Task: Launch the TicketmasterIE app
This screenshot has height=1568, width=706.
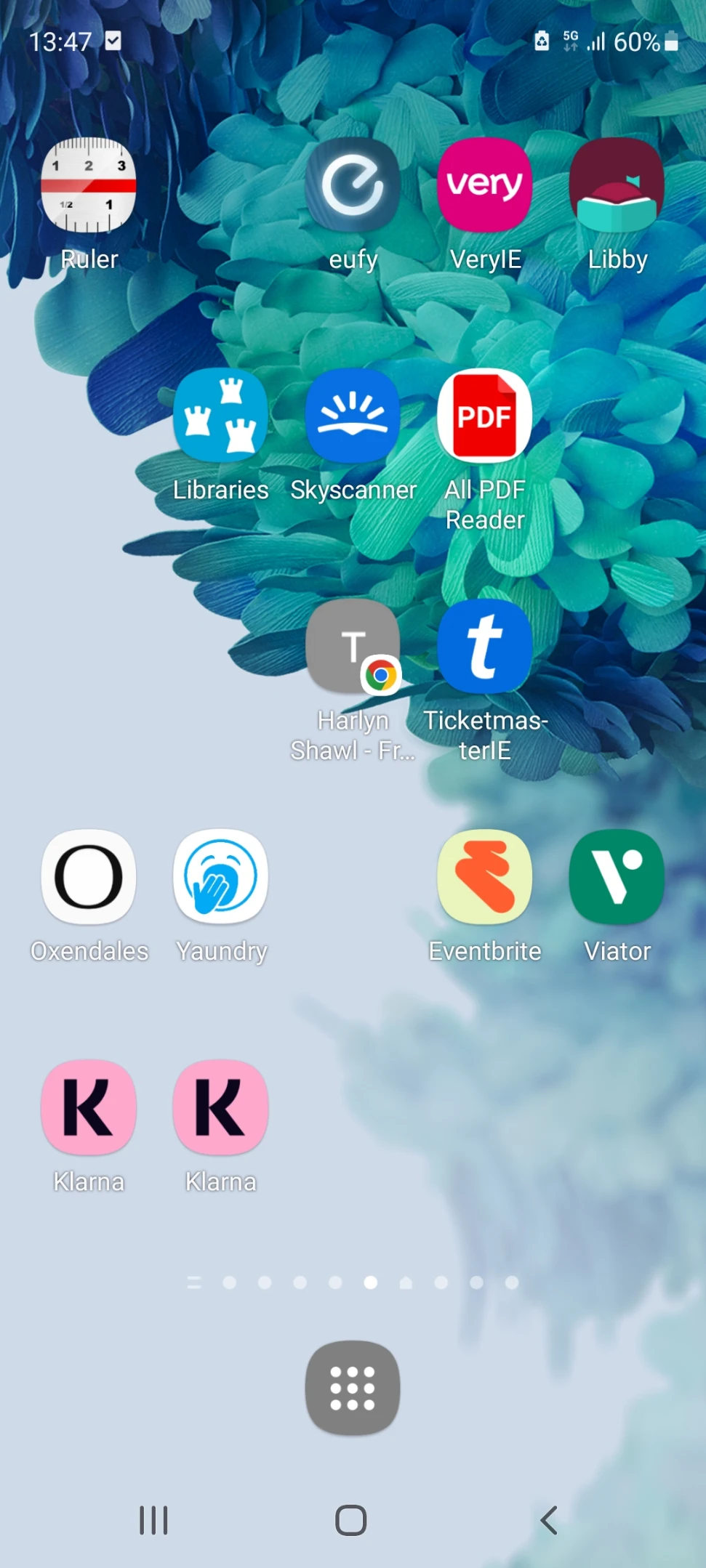Action: point(484,646)
